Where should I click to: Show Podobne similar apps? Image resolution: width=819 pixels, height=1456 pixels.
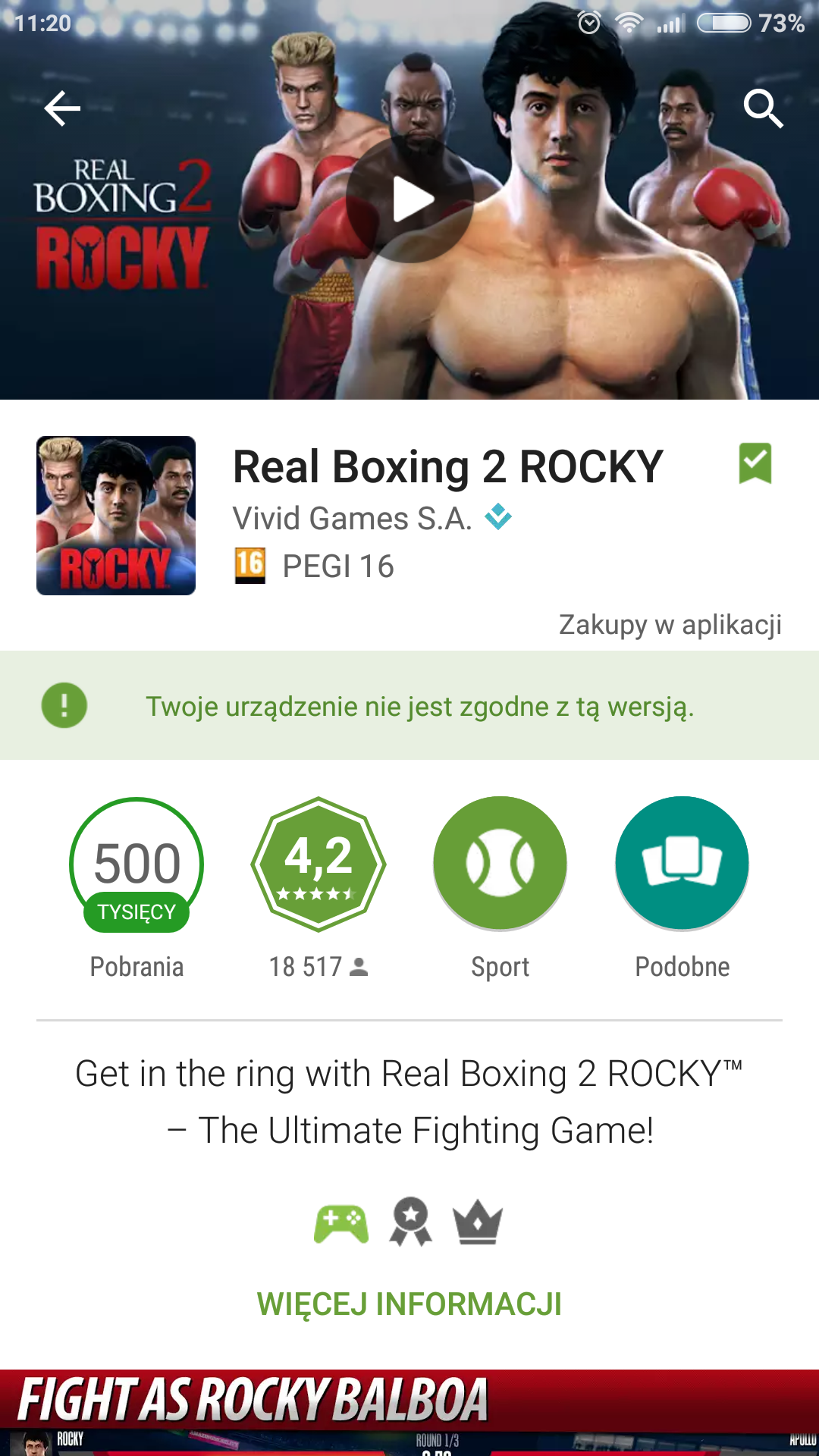click(682, 864)
